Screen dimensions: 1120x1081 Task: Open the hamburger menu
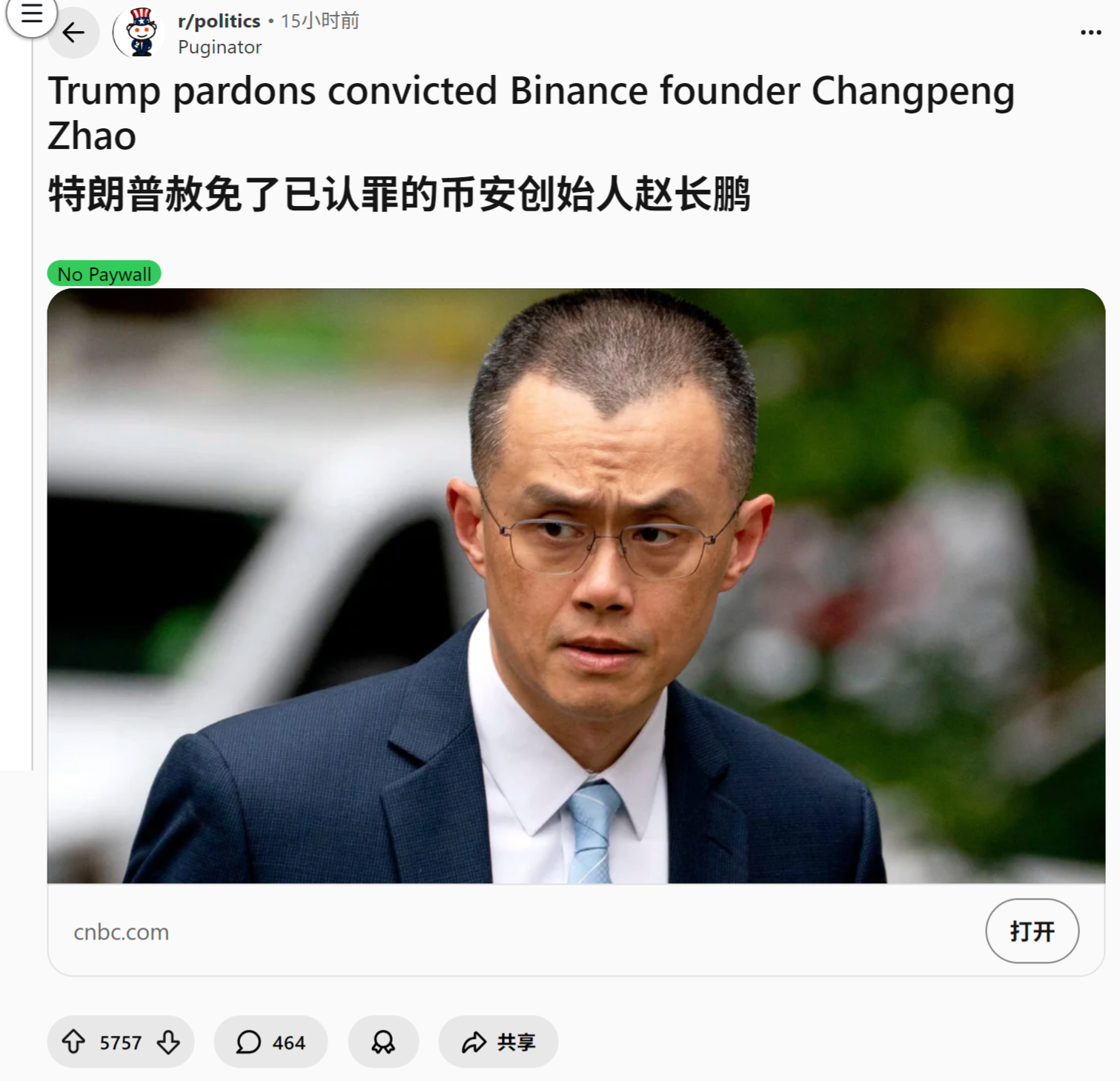pyautogui.click(x=31, y=13)
